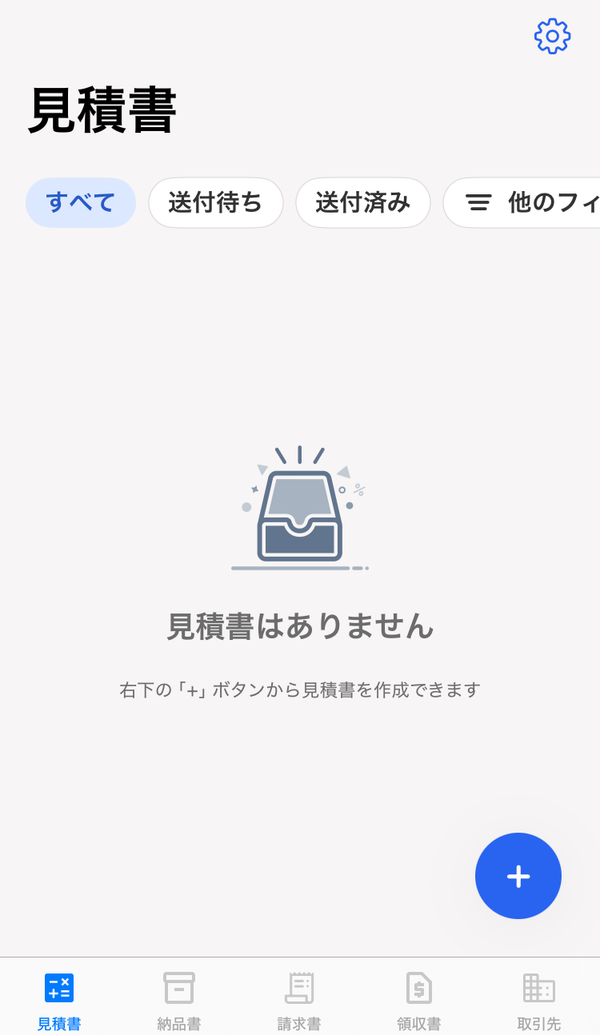600x1035 pixels.
Task: Switch to the 領収書 tab
Action: (419, 1001)
